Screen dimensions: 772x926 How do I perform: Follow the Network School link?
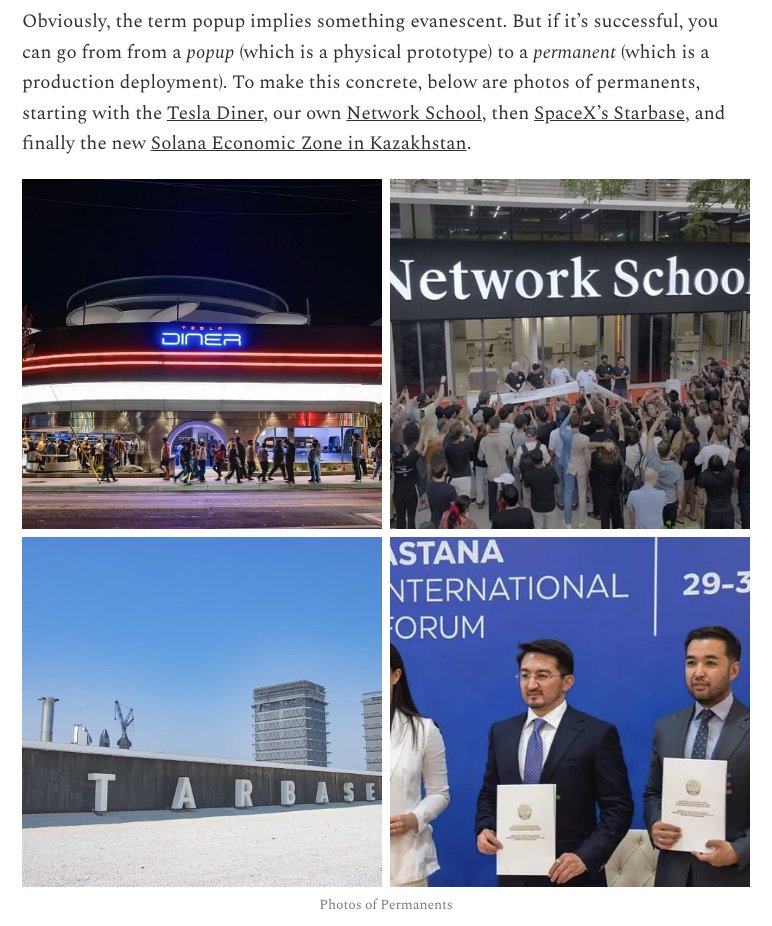tap(414, 113)
